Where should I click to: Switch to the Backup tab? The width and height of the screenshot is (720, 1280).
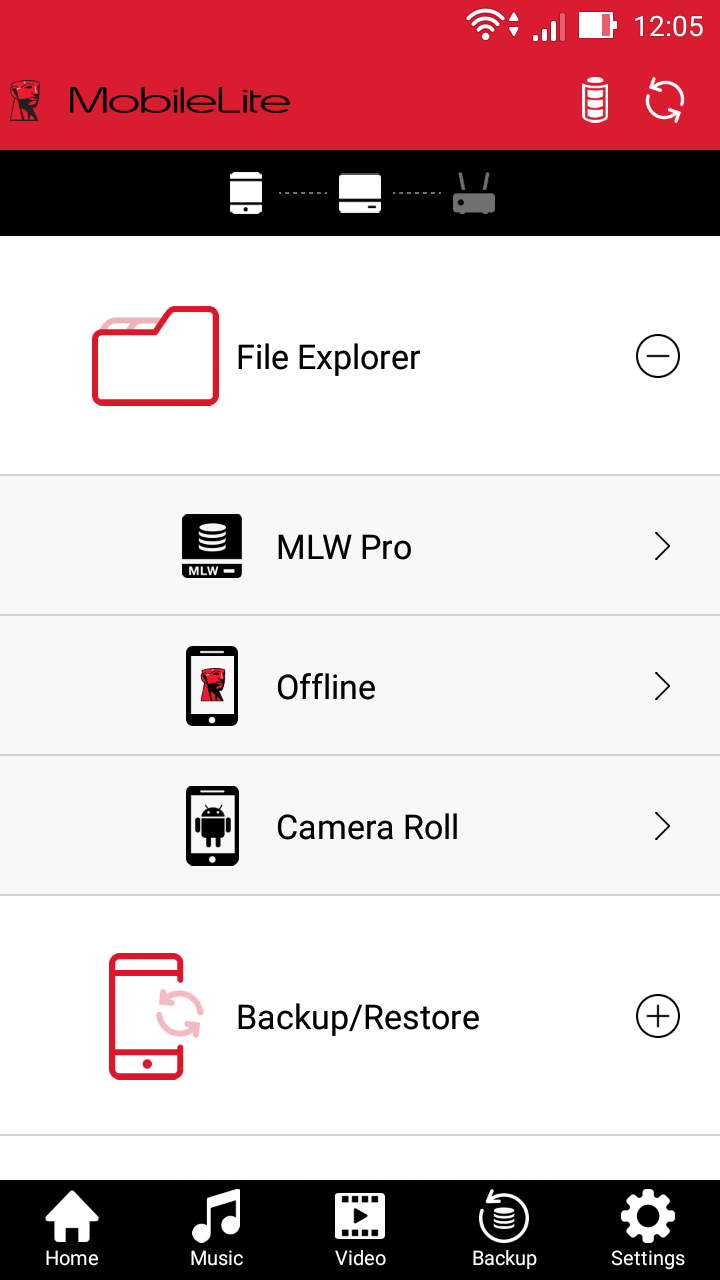tap(504, 1230)
